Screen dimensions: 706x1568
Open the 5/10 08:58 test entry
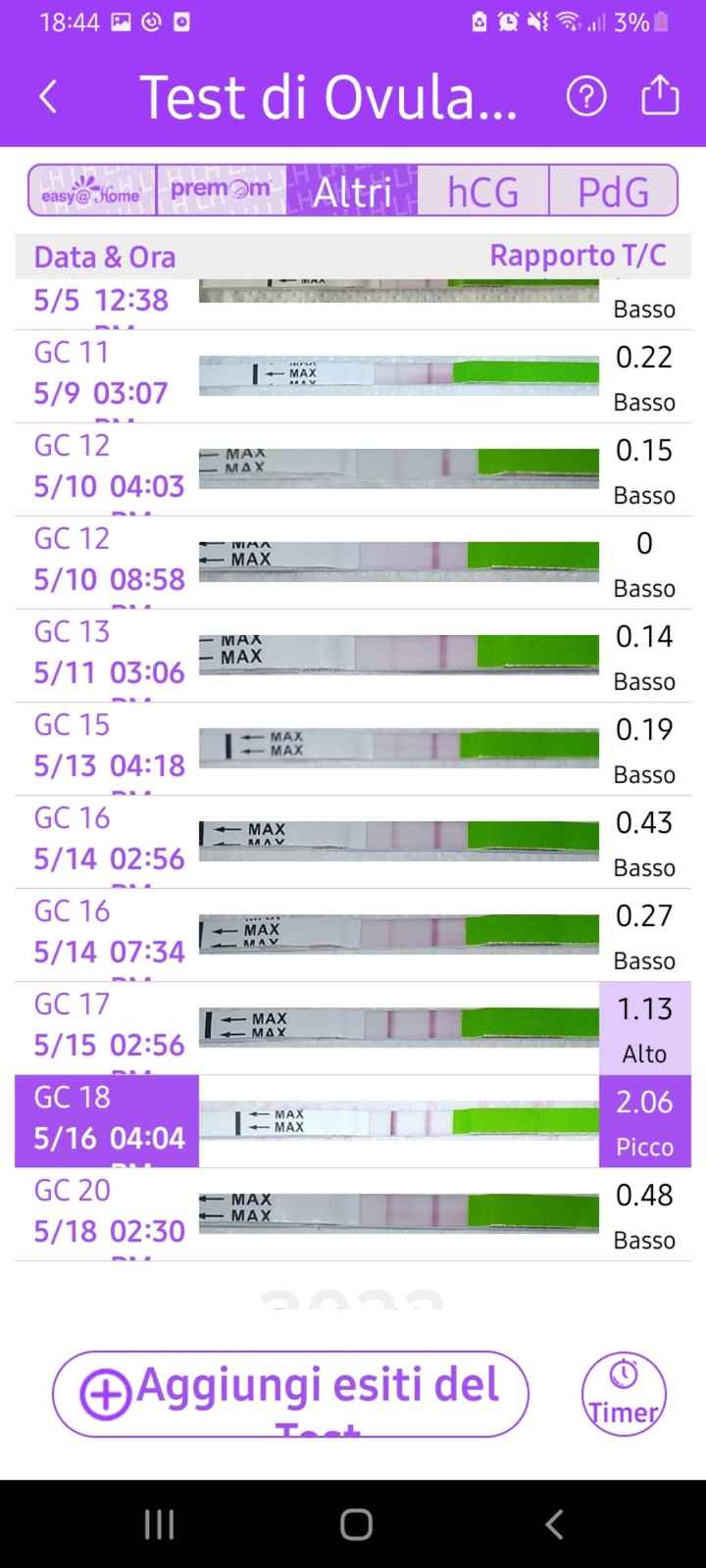353,563
